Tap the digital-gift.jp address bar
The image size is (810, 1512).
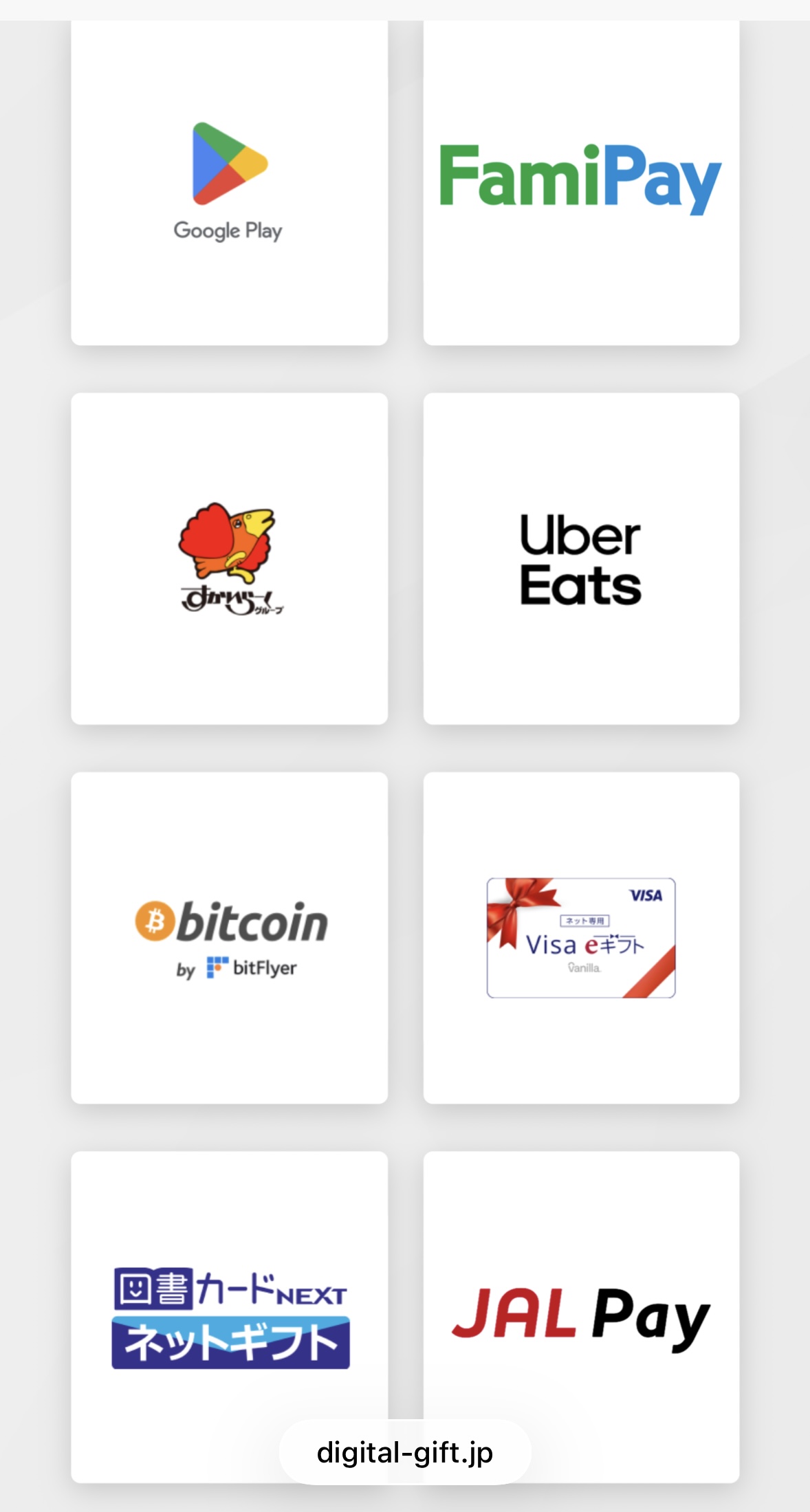[x=405, y=1452]
